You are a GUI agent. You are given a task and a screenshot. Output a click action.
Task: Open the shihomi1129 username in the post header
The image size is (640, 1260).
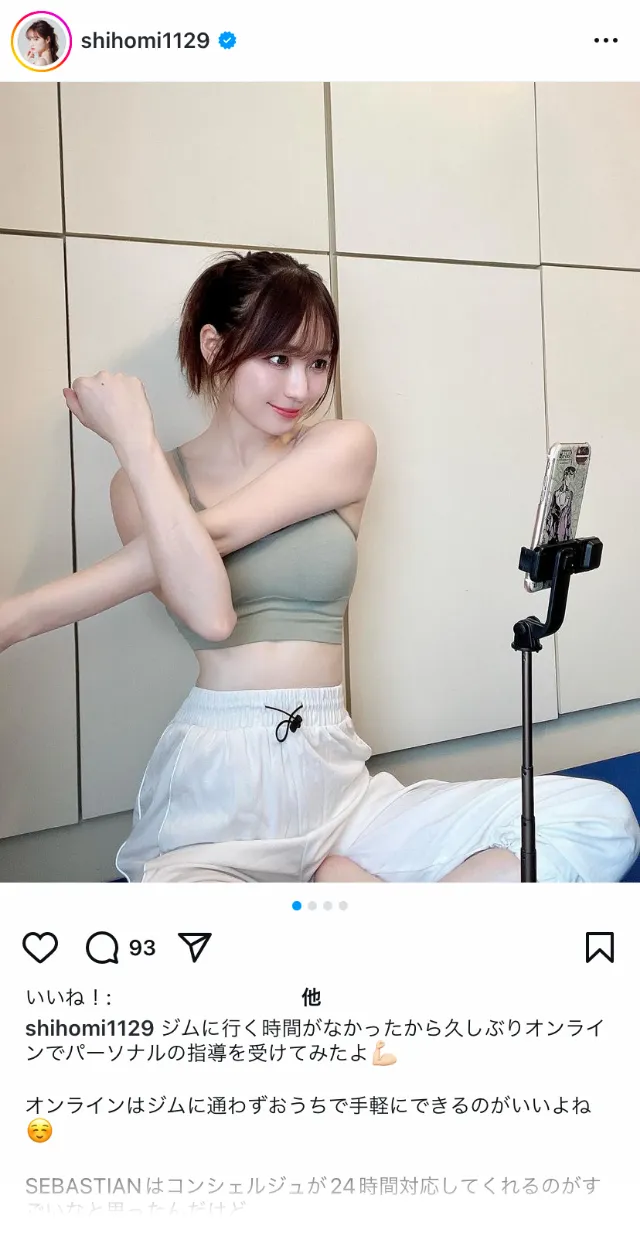145,41
